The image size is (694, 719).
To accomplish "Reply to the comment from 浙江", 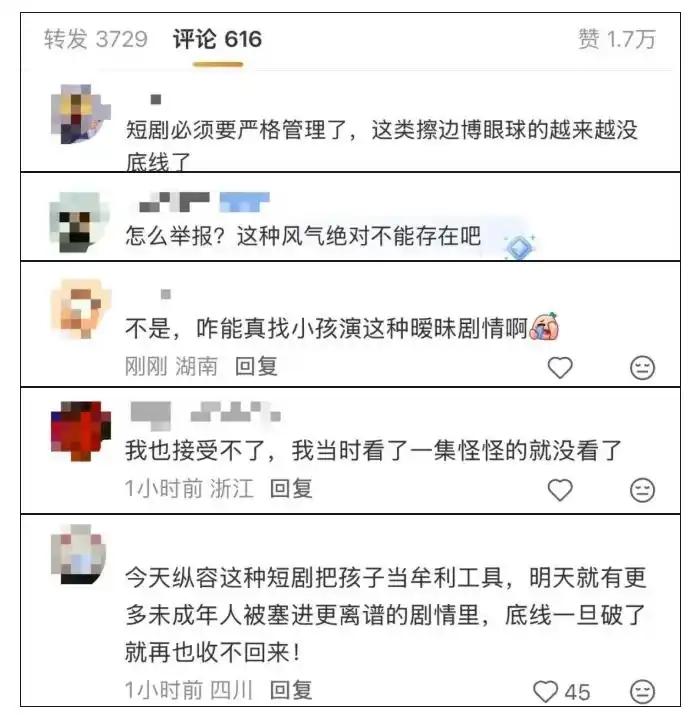I will (292, 489).
